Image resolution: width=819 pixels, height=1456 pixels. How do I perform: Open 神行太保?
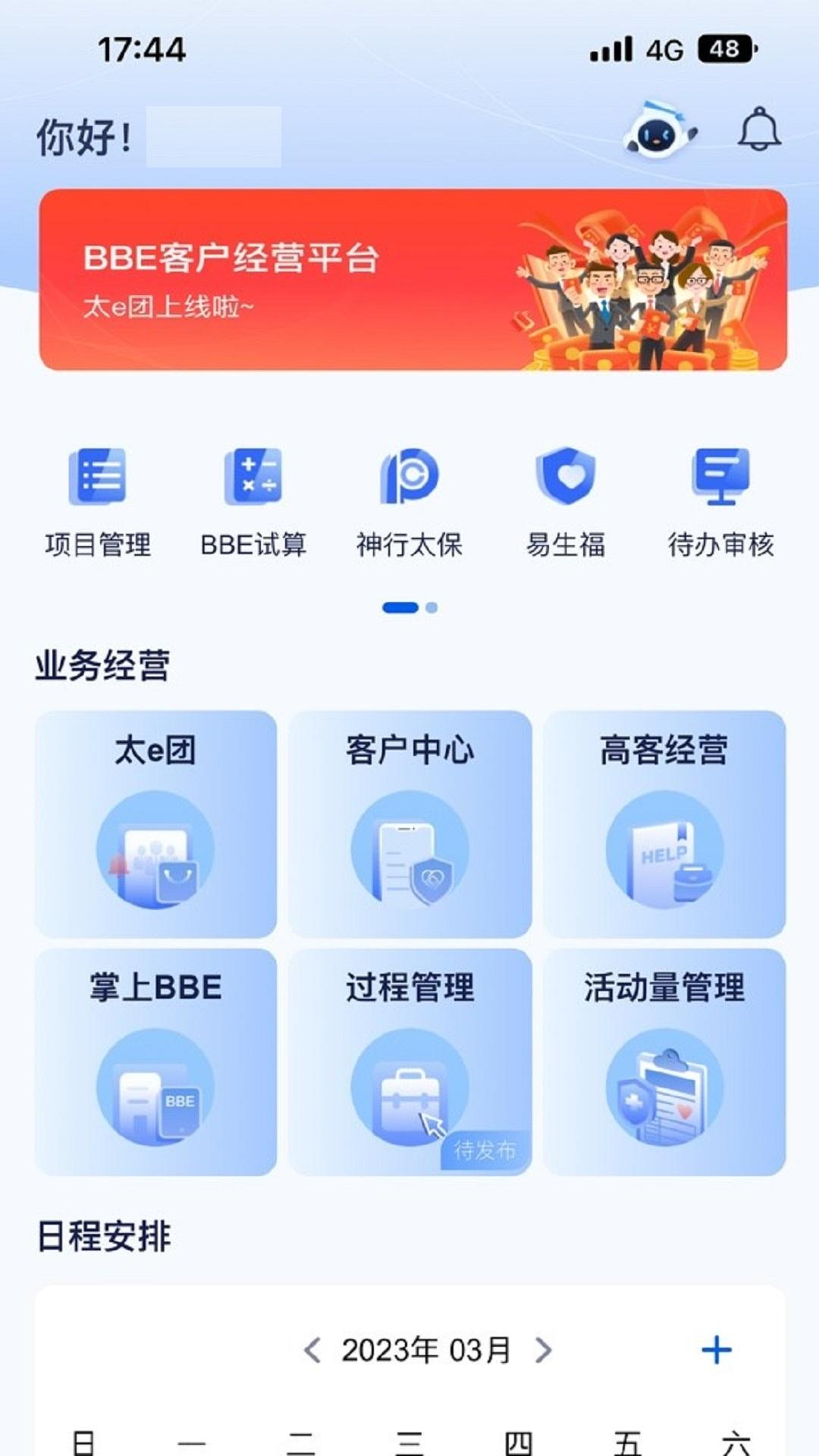pyautogui.click(x=409, y=502)
